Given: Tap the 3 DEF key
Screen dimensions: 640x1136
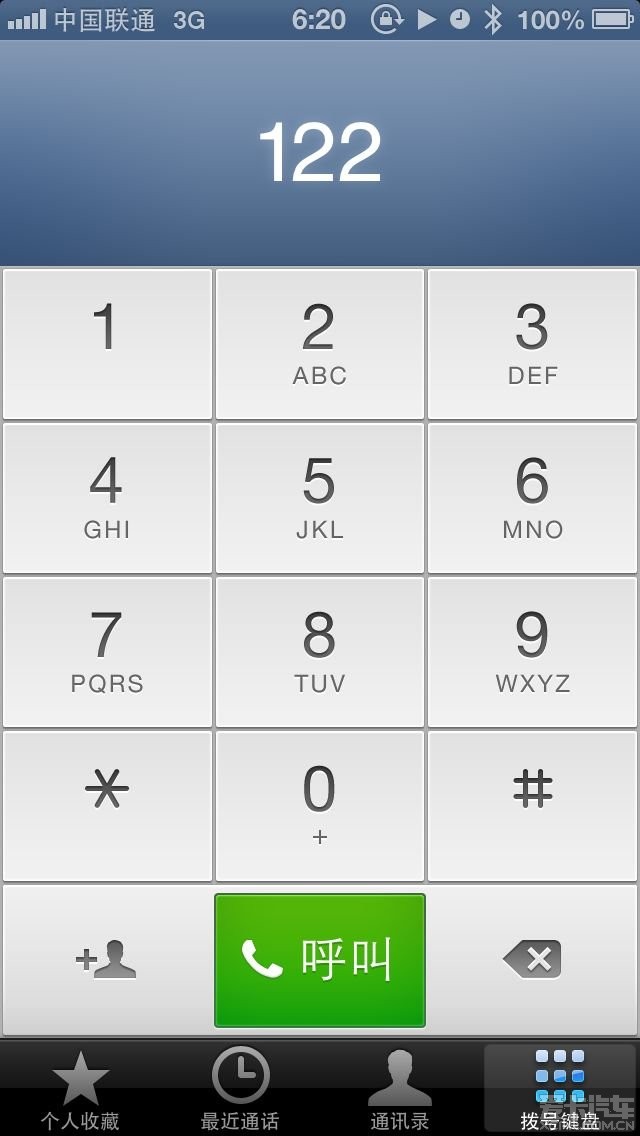Looking at the screenshot, I should coord(533,344).
